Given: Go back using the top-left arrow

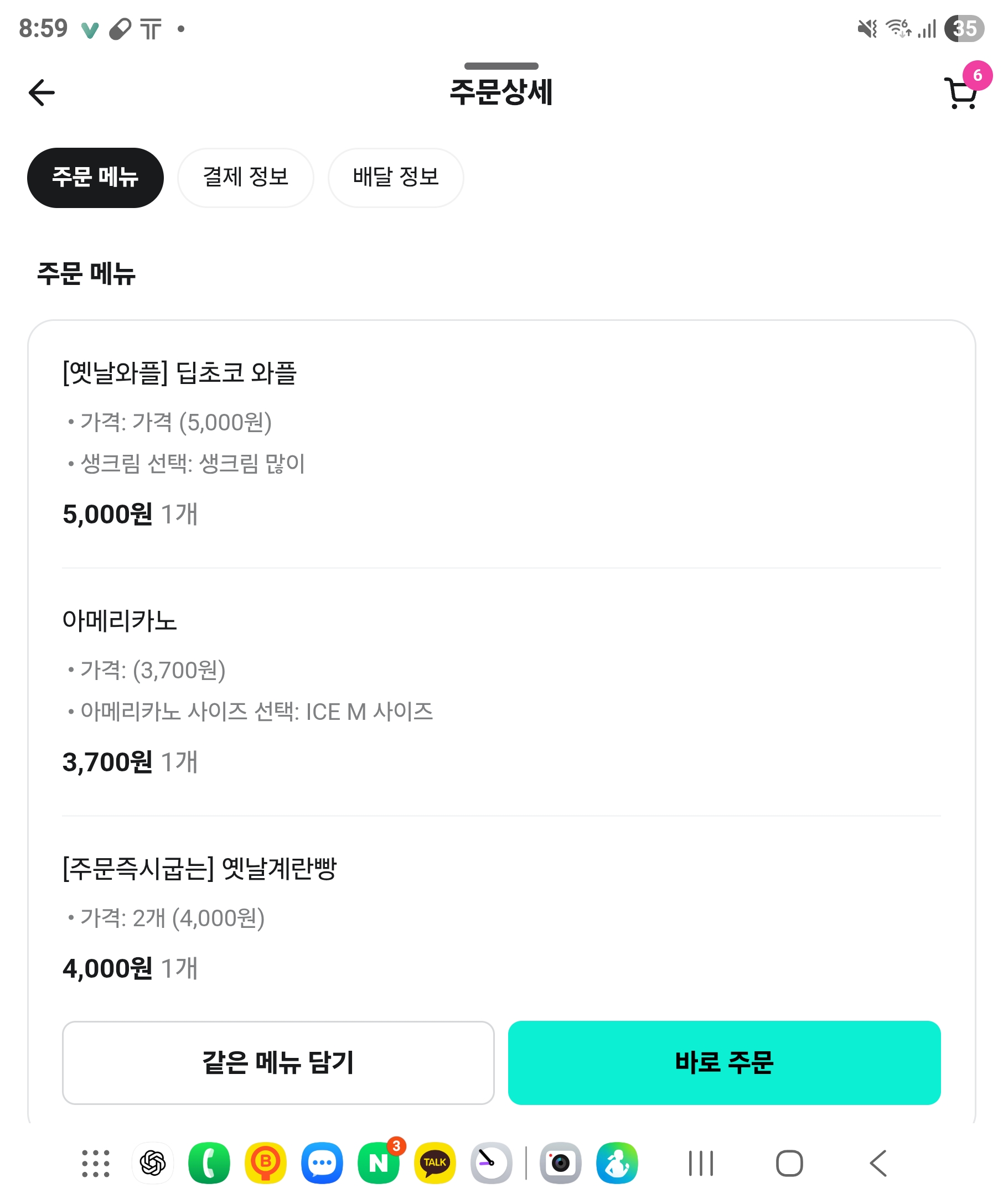Looking at the screenshot, I should (x=42, y=93).
